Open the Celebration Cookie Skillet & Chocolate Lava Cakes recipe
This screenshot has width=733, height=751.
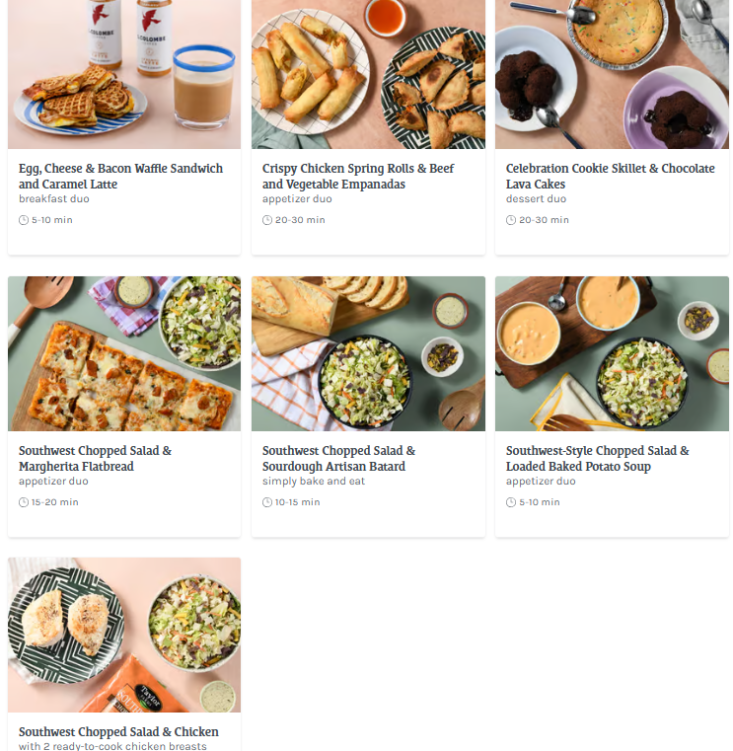click(610, 177)
